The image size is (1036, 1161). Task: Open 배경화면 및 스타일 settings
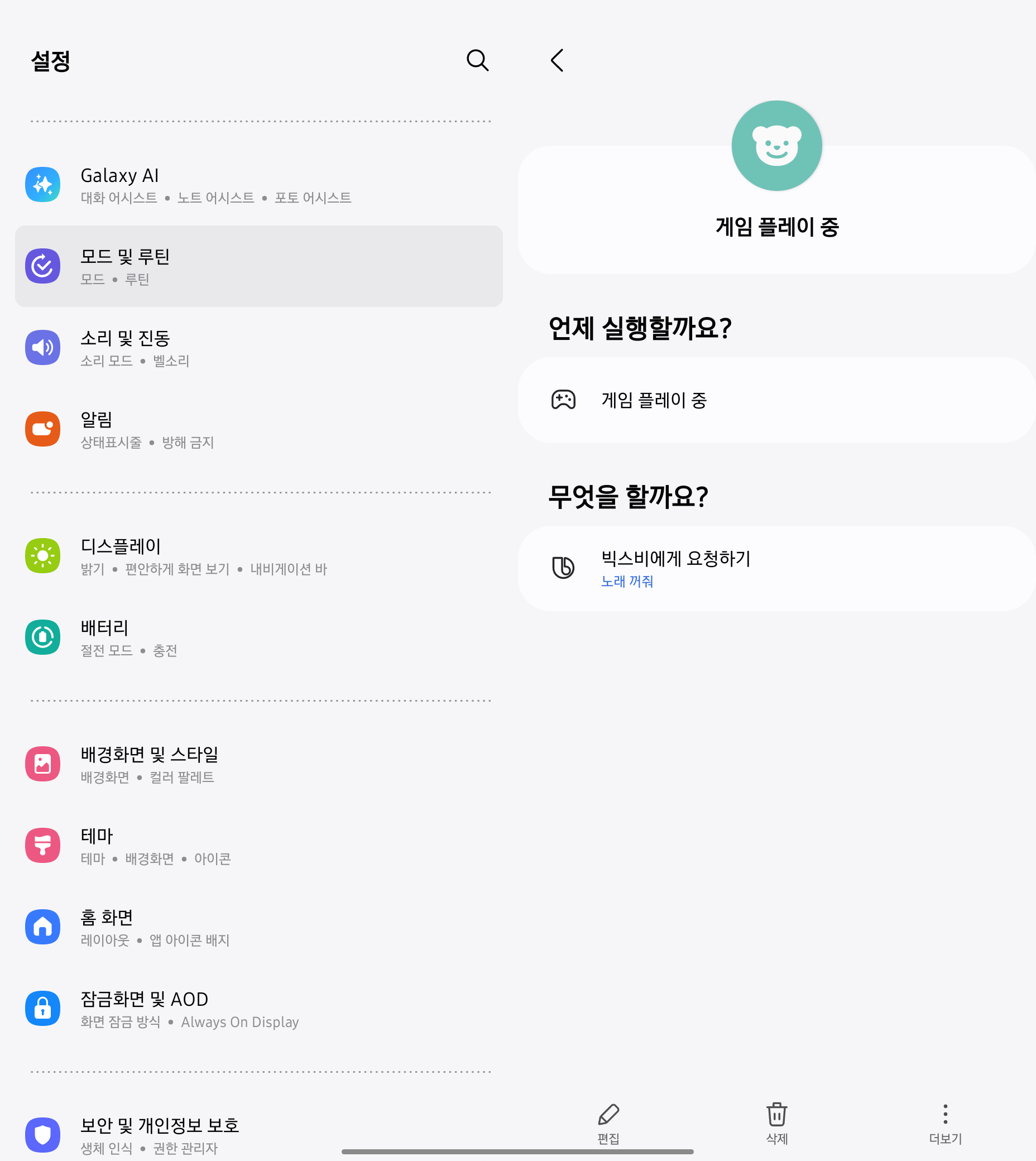[258, 764]
